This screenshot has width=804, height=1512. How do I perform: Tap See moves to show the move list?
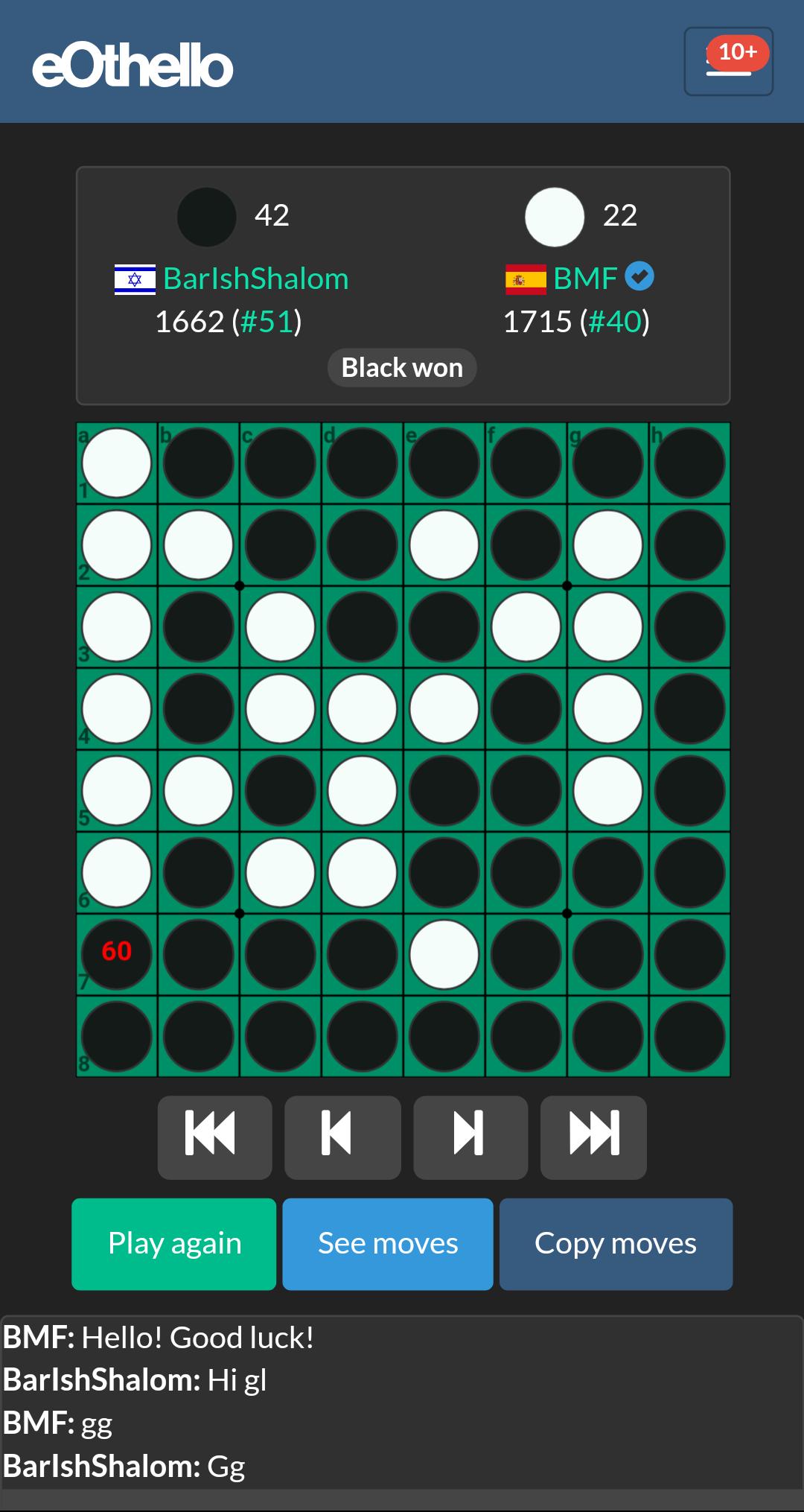pyautogui.click(x=388, y=1243)
